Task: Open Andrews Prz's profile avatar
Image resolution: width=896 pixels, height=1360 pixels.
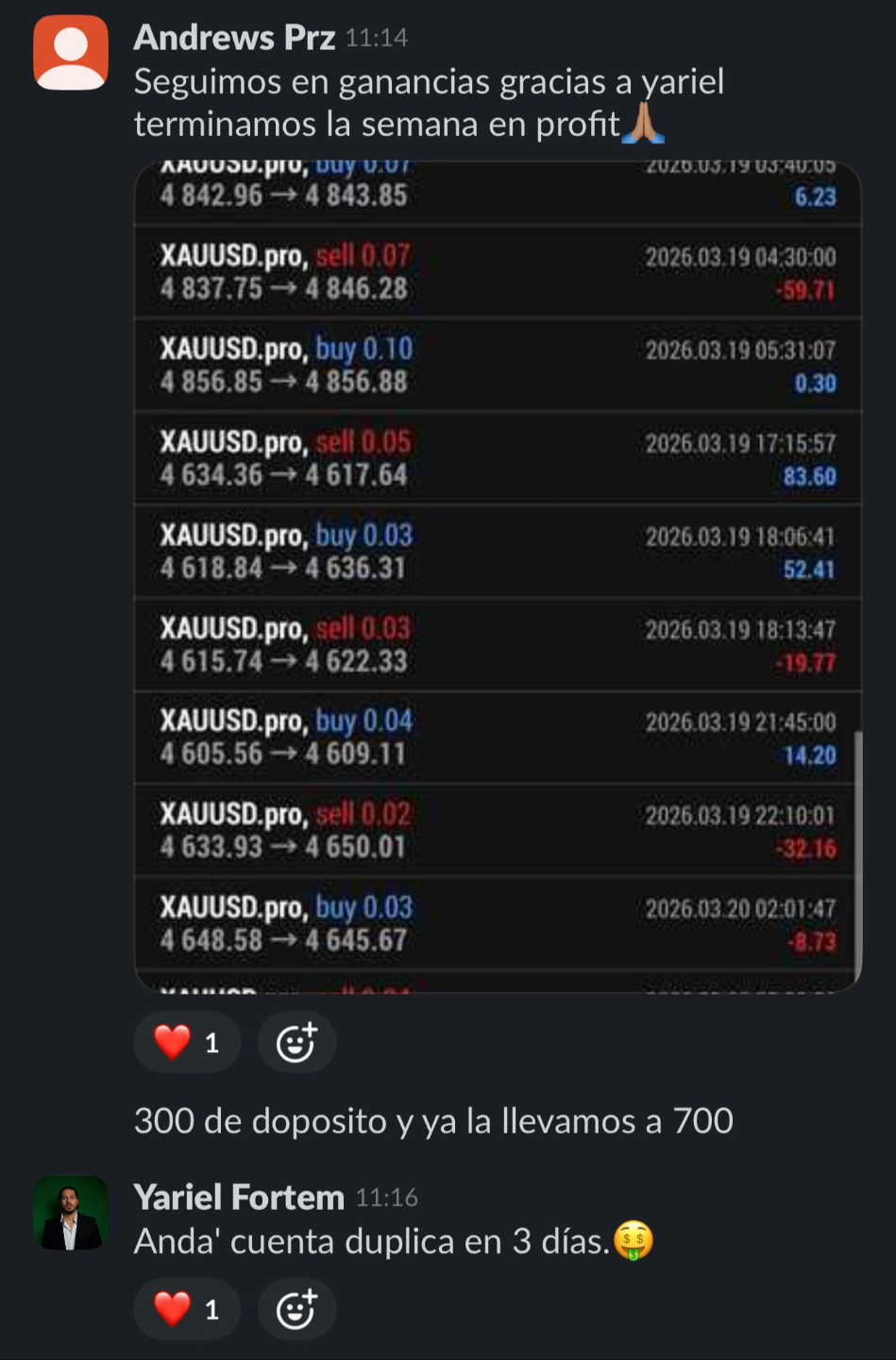Action: [71, 53]
